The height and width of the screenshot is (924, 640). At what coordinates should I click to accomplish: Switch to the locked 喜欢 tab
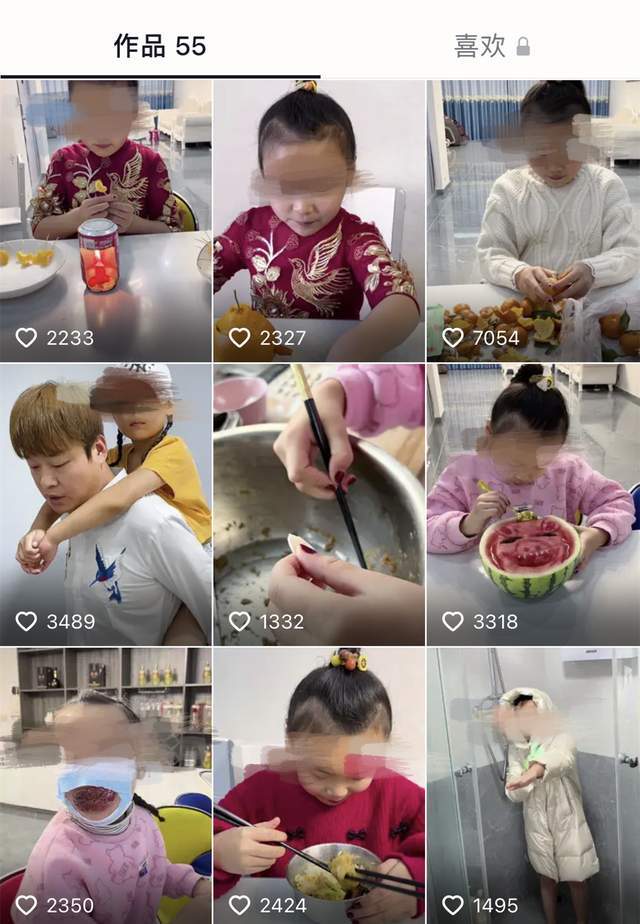tap(491, 46)
